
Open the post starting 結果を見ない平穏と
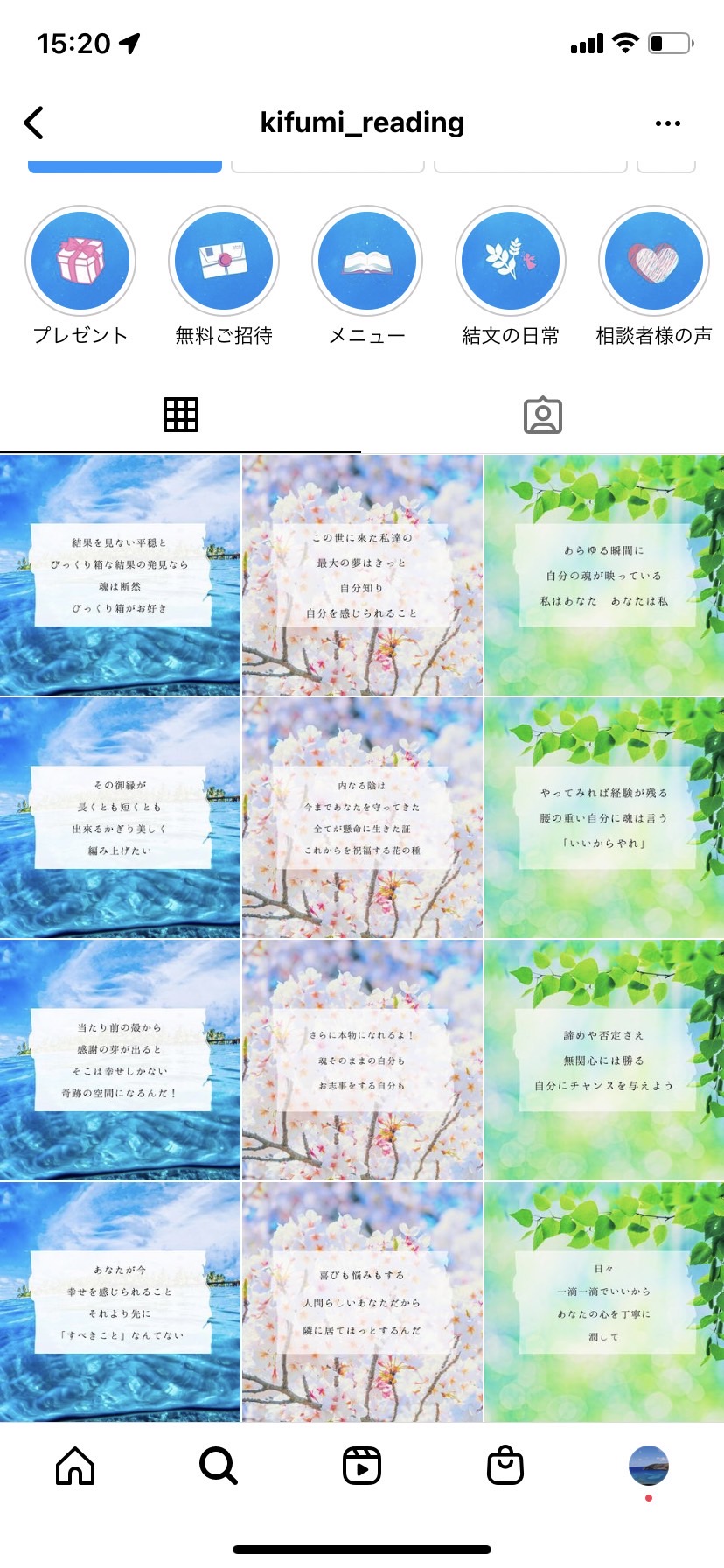(120, 575)
